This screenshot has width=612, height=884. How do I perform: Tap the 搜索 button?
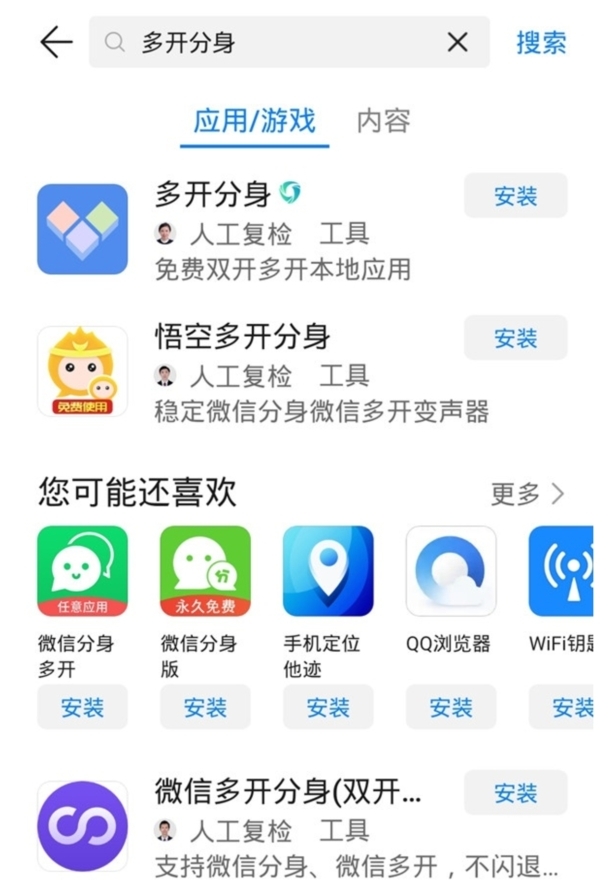click(541, 42)
